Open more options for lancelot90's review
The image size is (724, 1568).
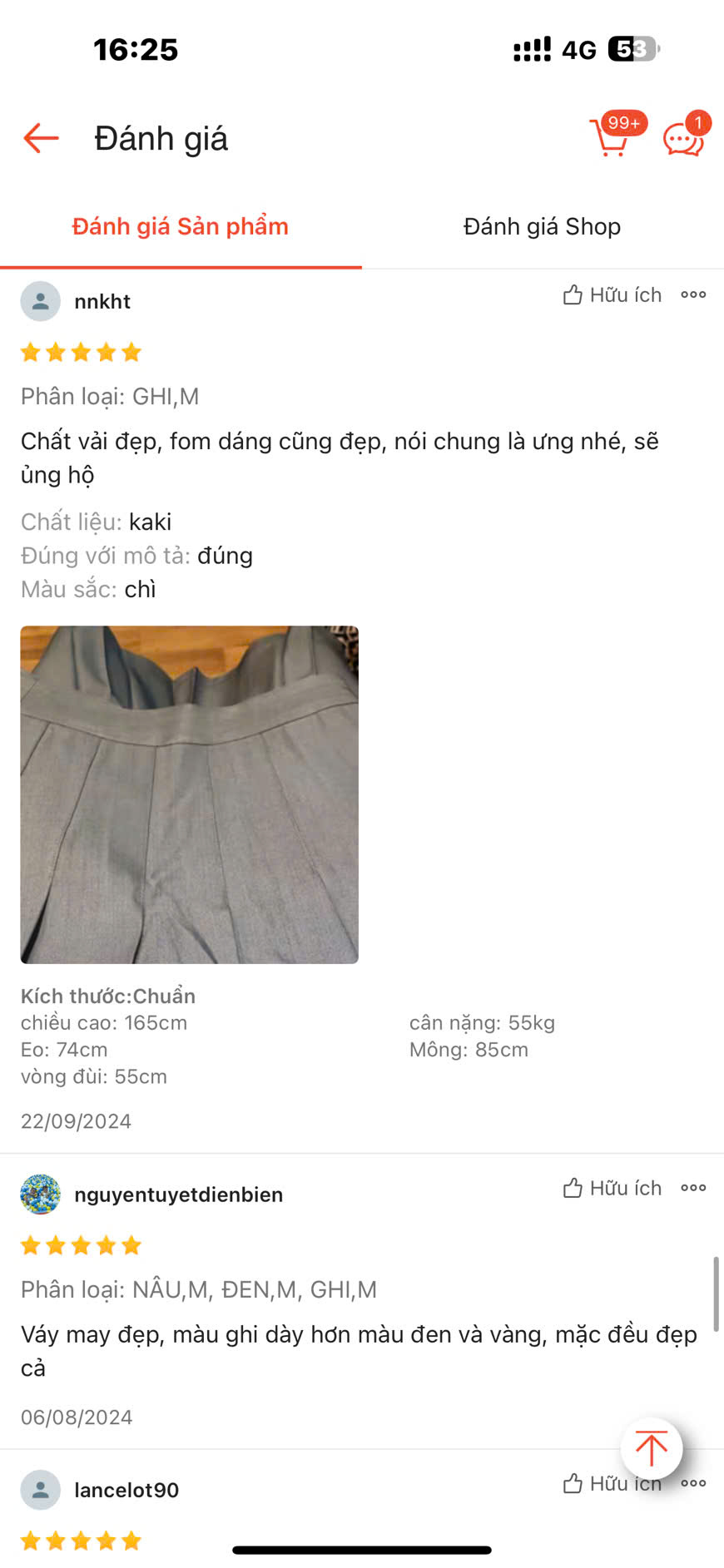tap(695, 1483)
